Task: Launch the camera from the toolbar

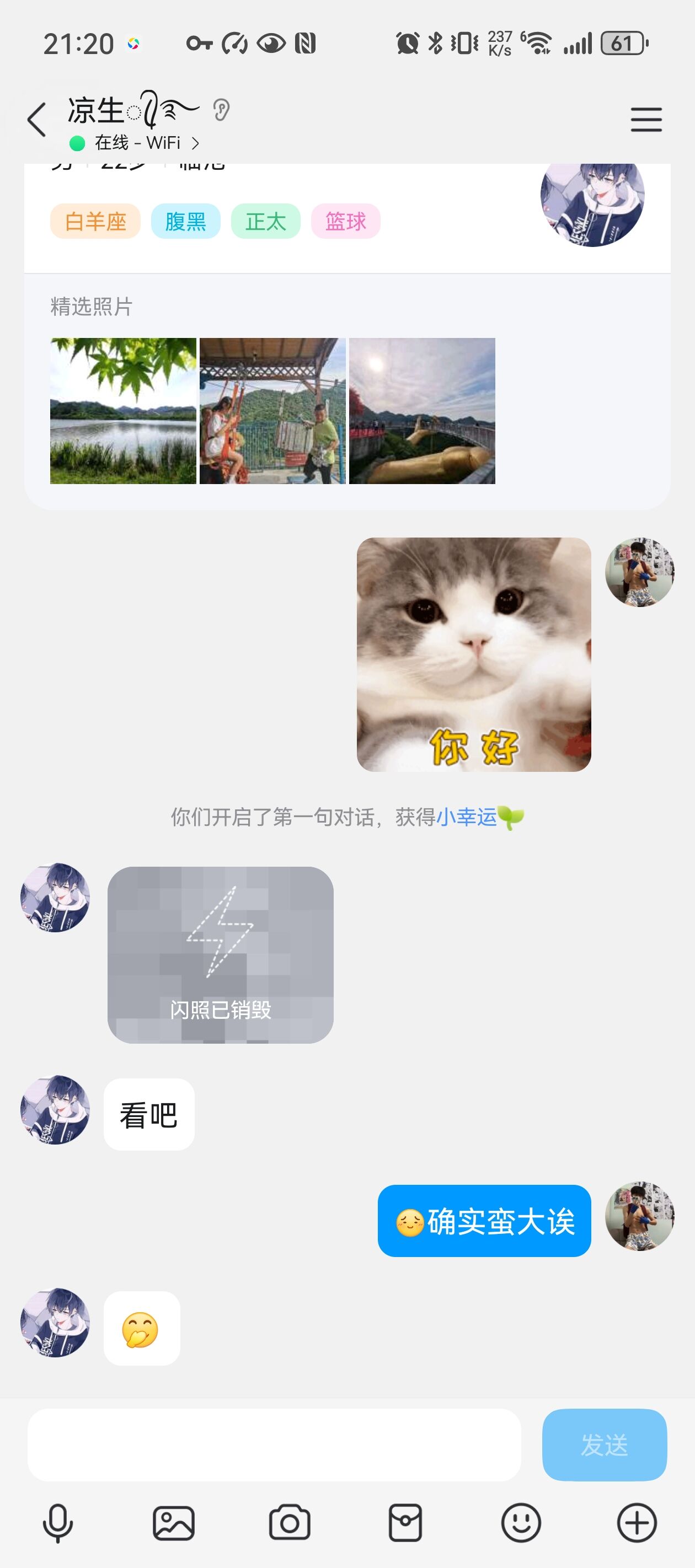Action: click(290, 1523)
